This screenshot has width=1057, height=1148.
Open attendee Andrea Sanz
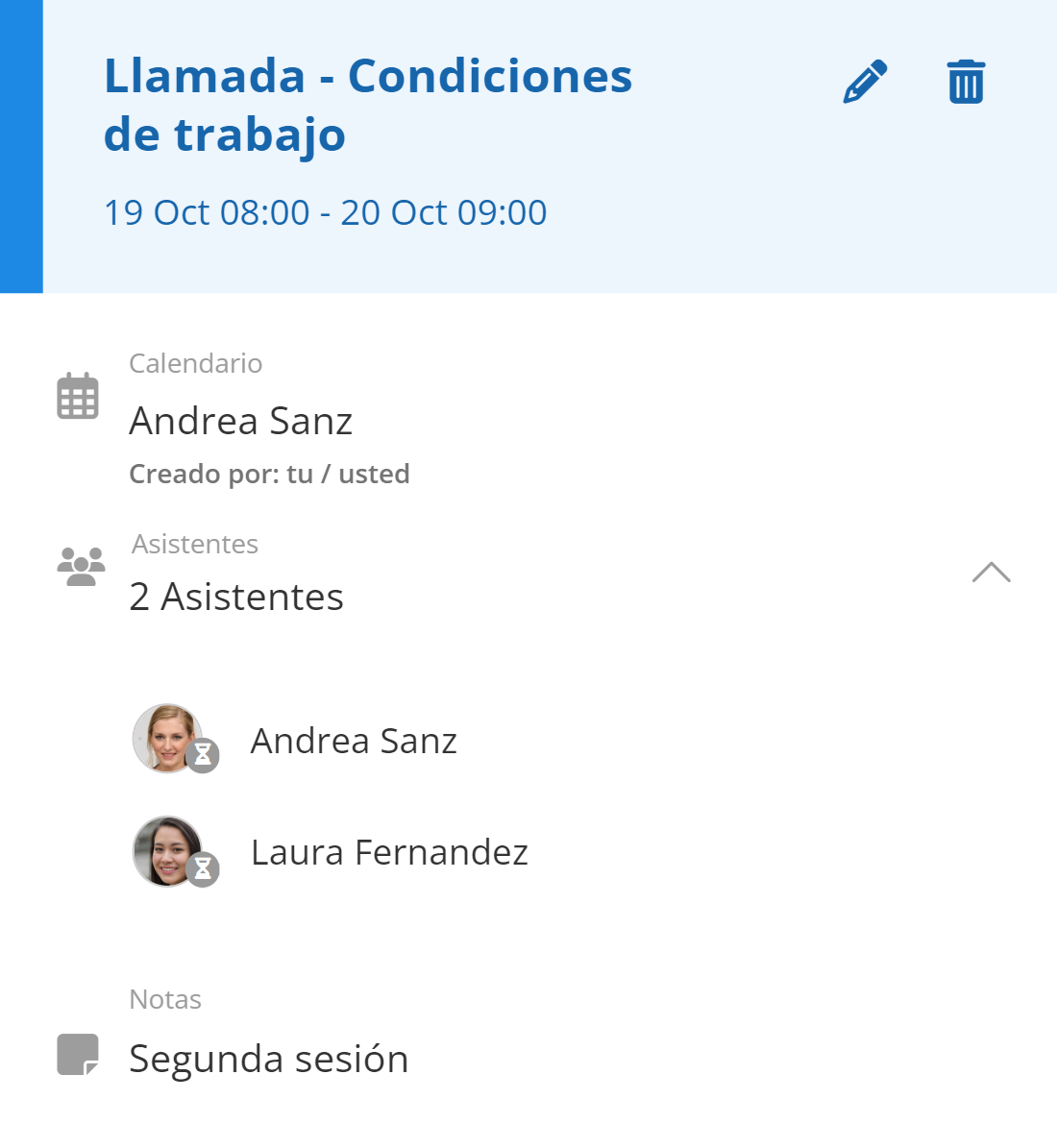353,741
